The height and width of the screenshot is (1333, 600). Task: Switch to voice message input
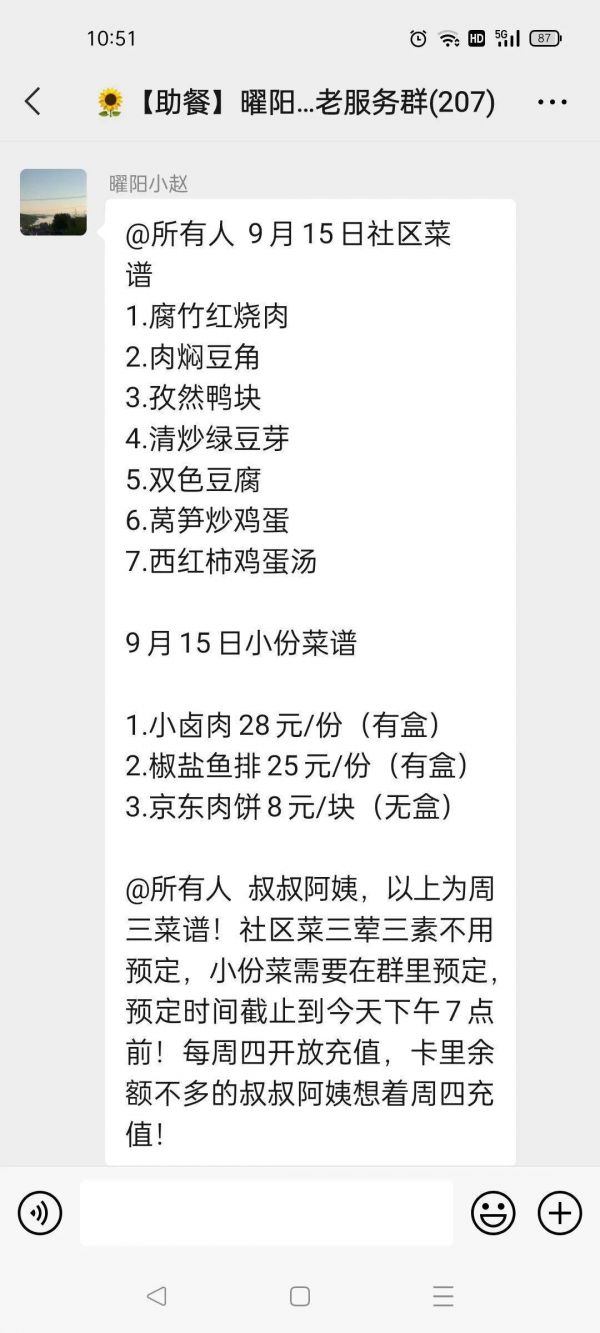(40, 1213)
